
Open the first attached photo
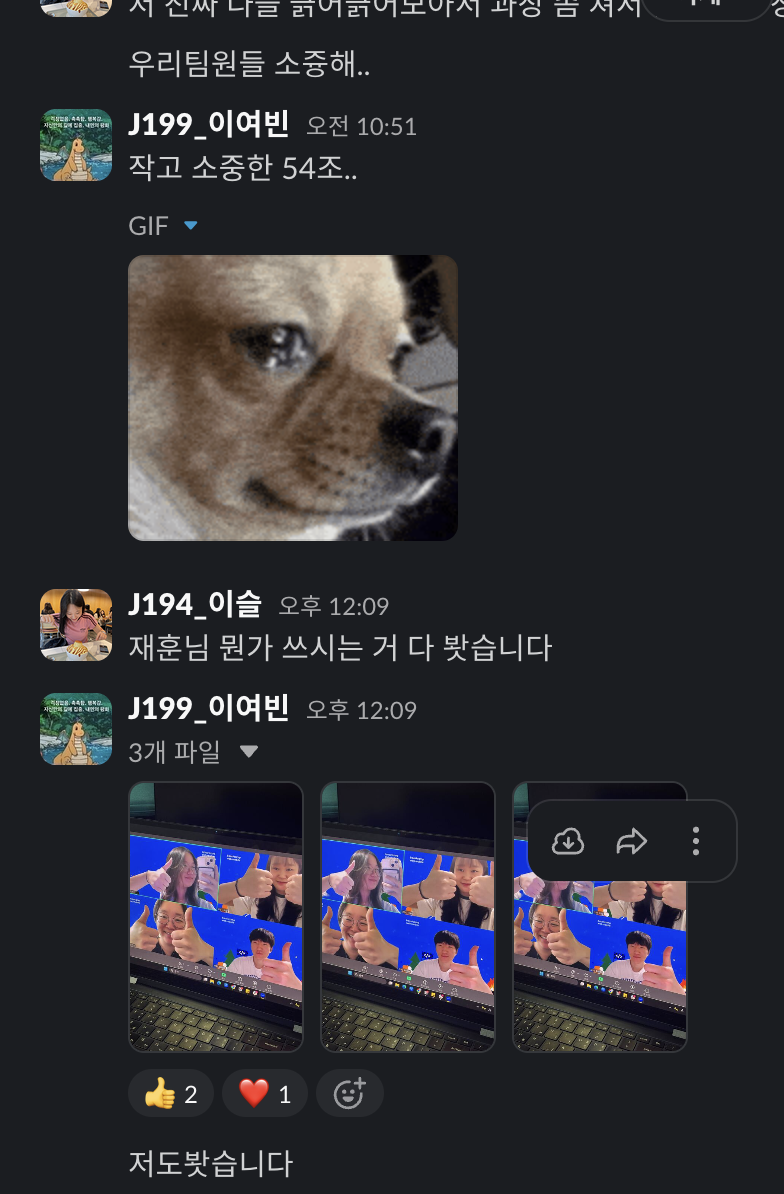216,916
